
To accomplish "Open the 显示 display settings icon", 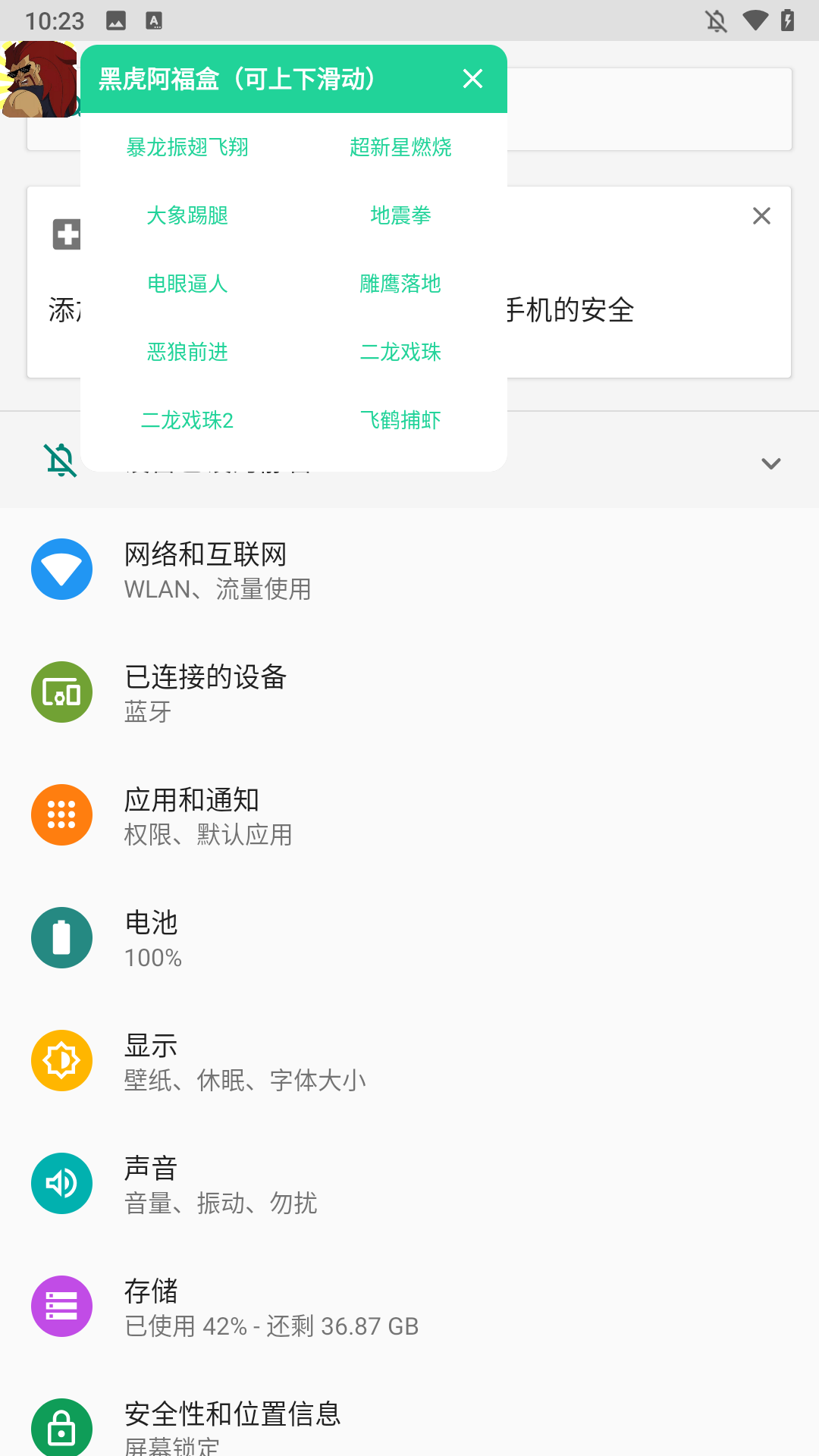I will point(61,1060).
